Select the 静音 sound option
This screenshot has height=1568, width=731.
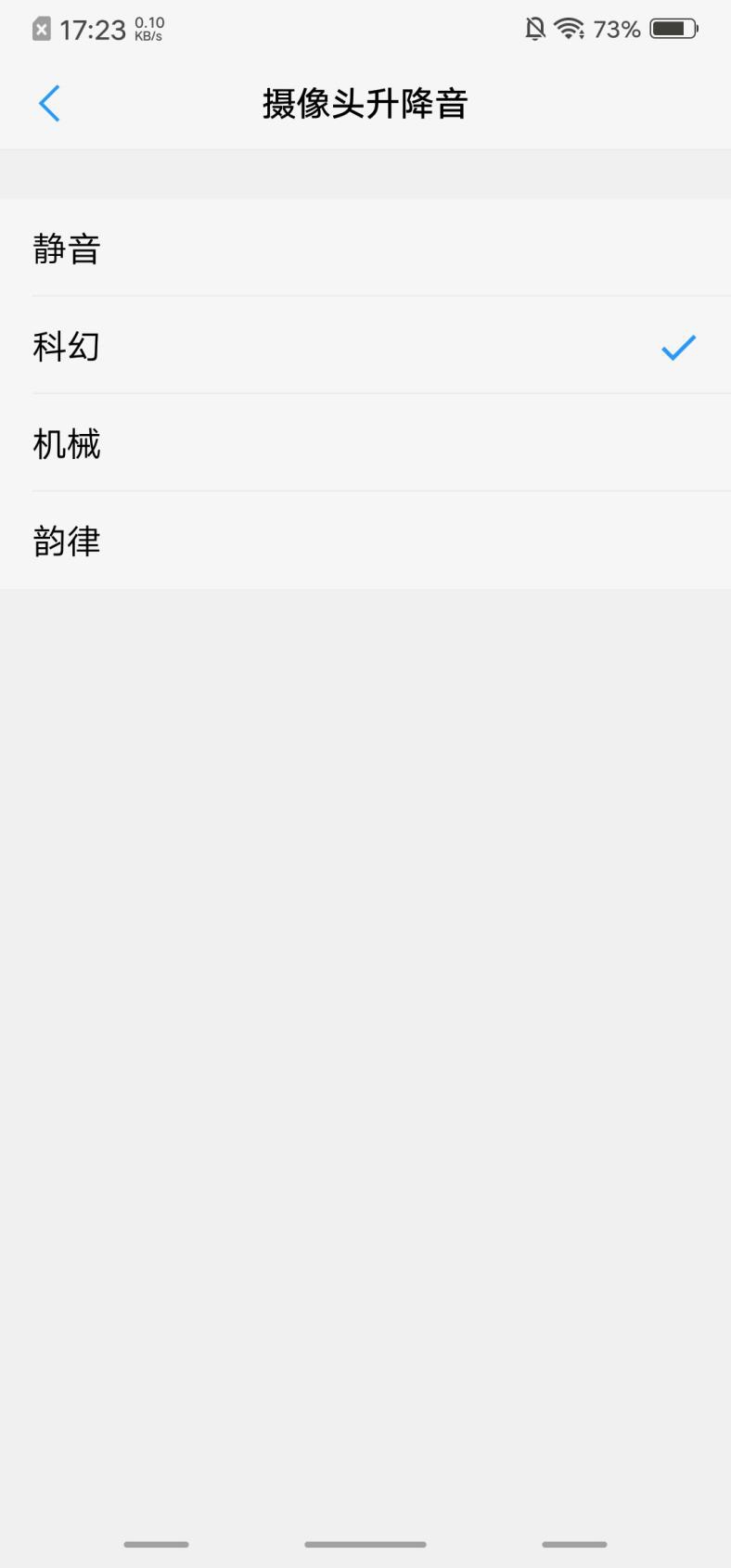pyautogui.click(x=365, y=249)
